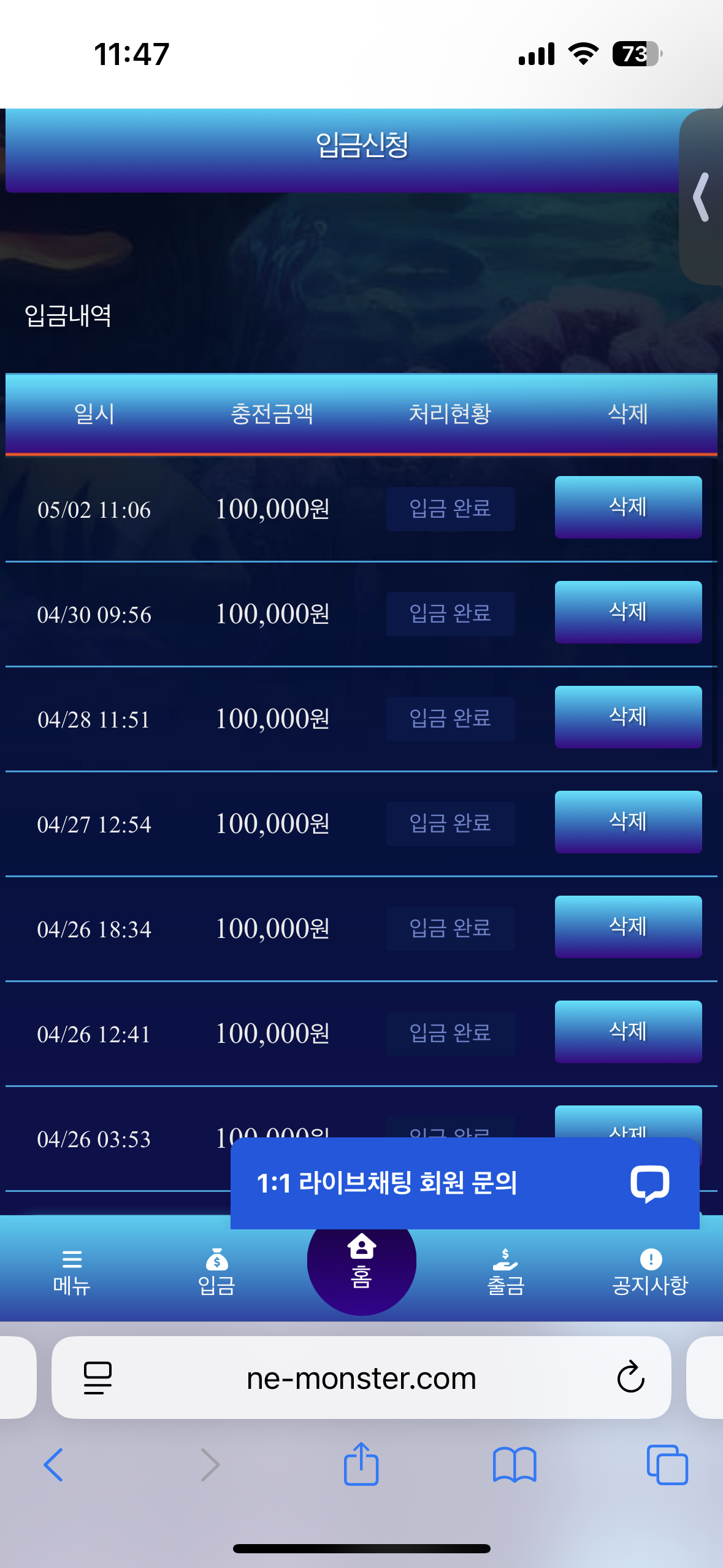Go back in Safari
This screenshot has height=1568, width=723.
pyautogui.click(x=54, y=1465)
